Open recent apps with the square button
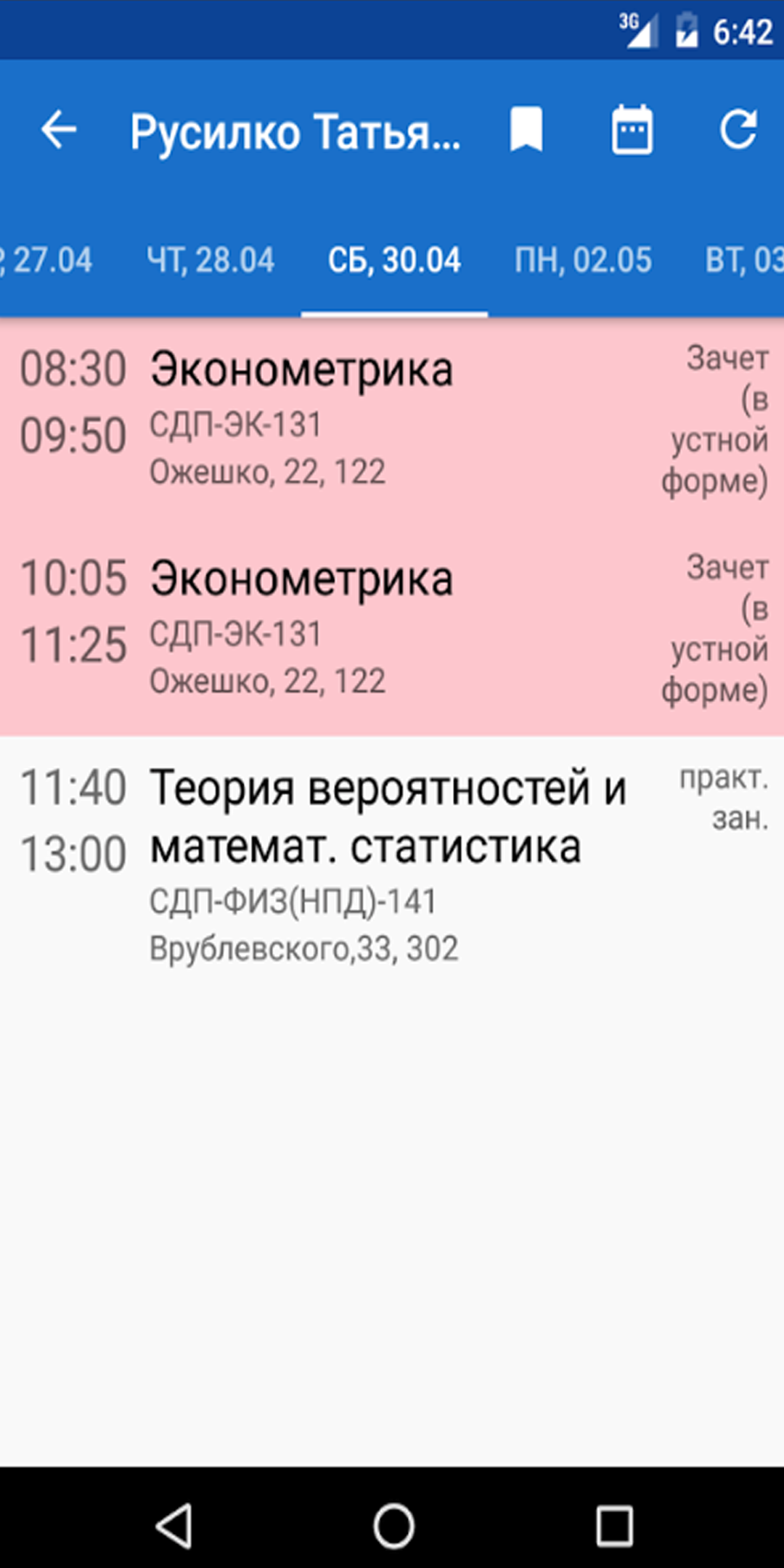 pyautogui.click(x=615, y=1524)
